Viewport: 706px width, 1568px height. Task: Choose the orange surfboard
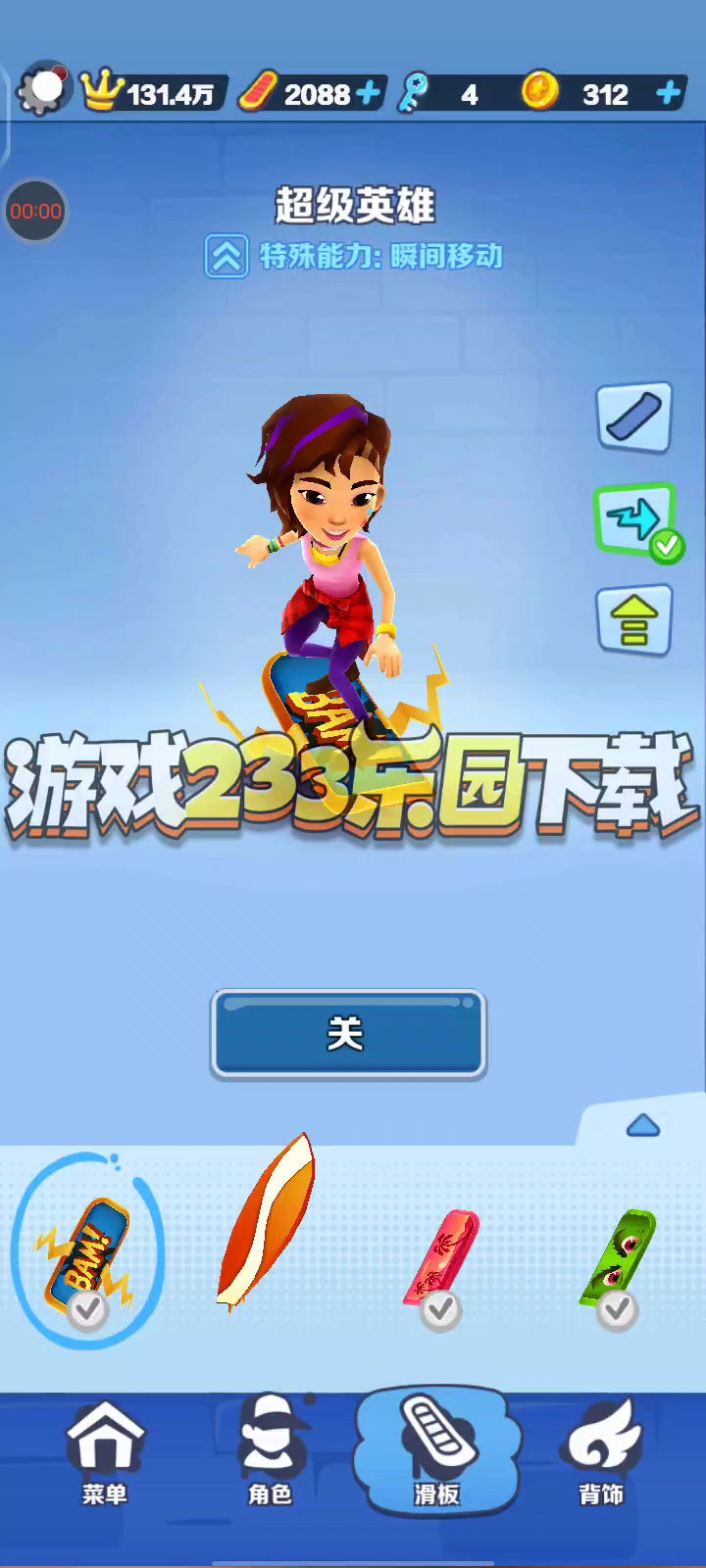(x=267, y=1225)
